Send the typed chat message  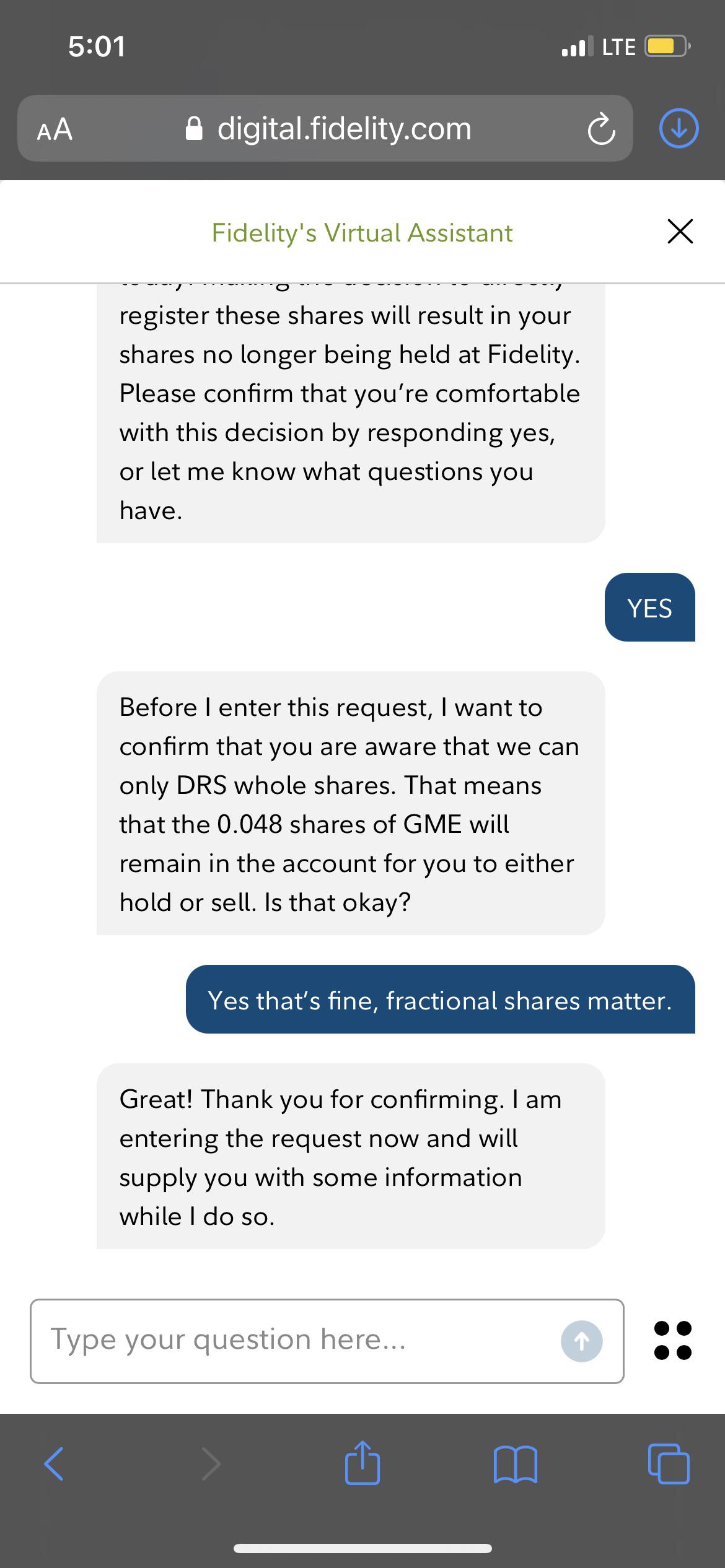point(582,1341)
